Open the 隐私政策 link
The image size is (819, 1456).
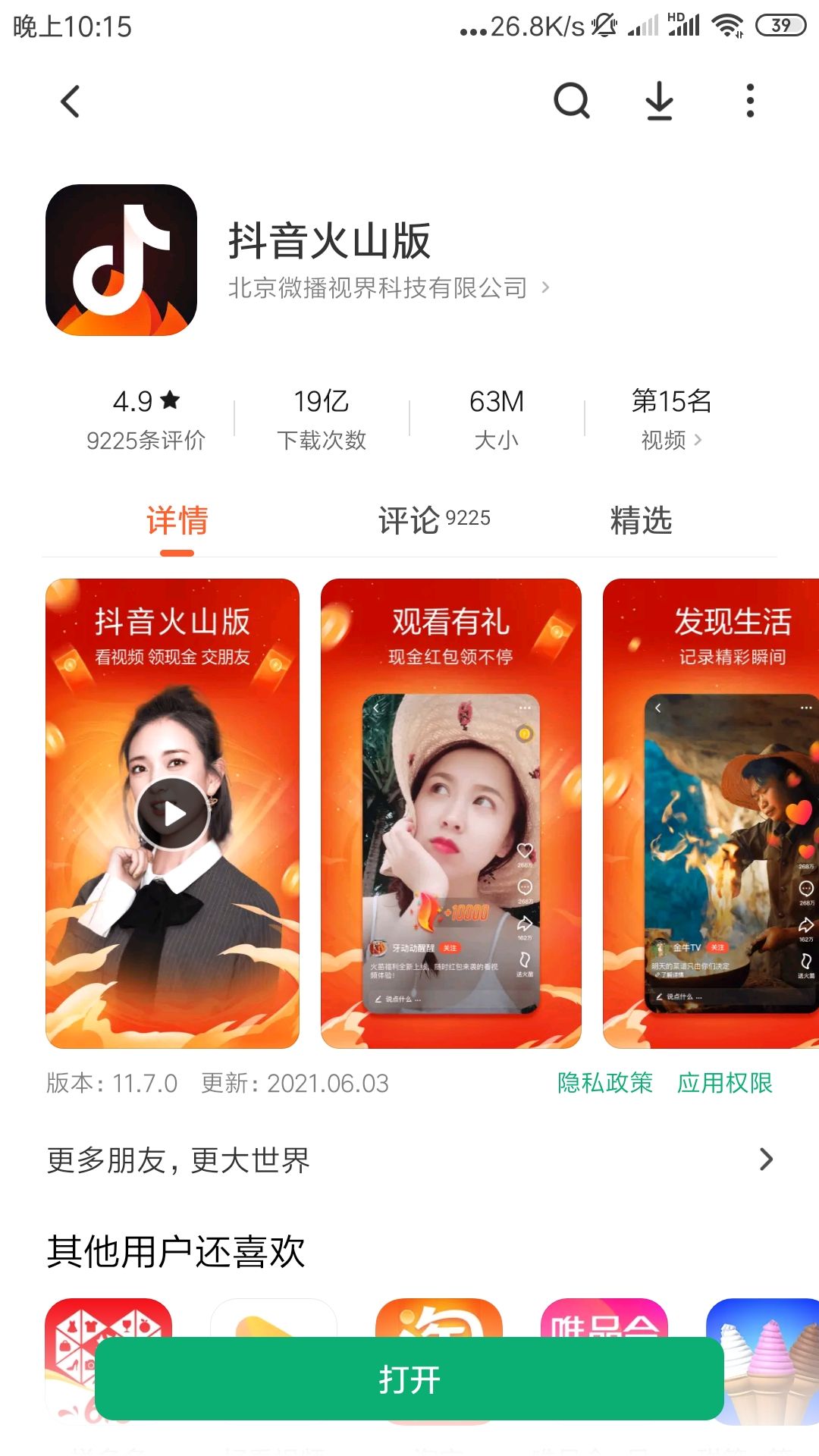[604, 1083]
